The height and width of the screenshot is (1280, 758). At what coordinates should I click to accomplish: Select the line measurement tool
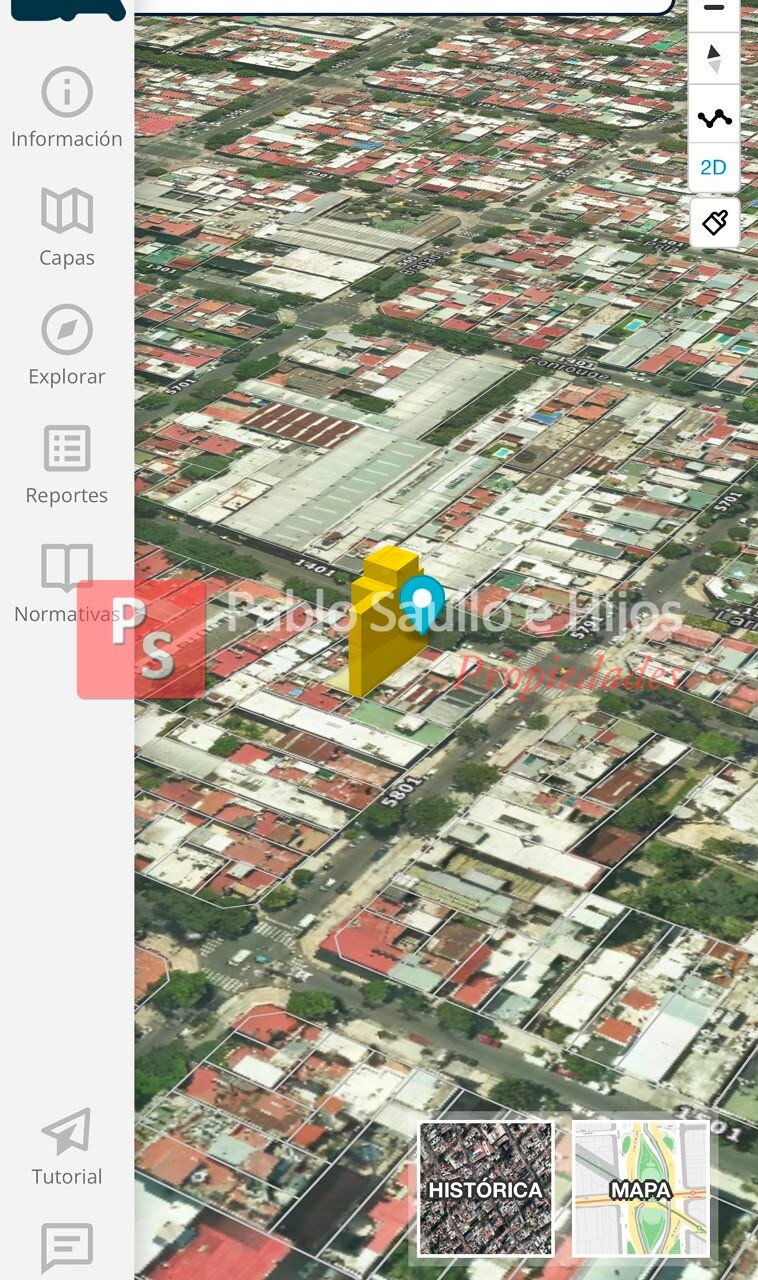pyautogui.click(x=714, y=118)
